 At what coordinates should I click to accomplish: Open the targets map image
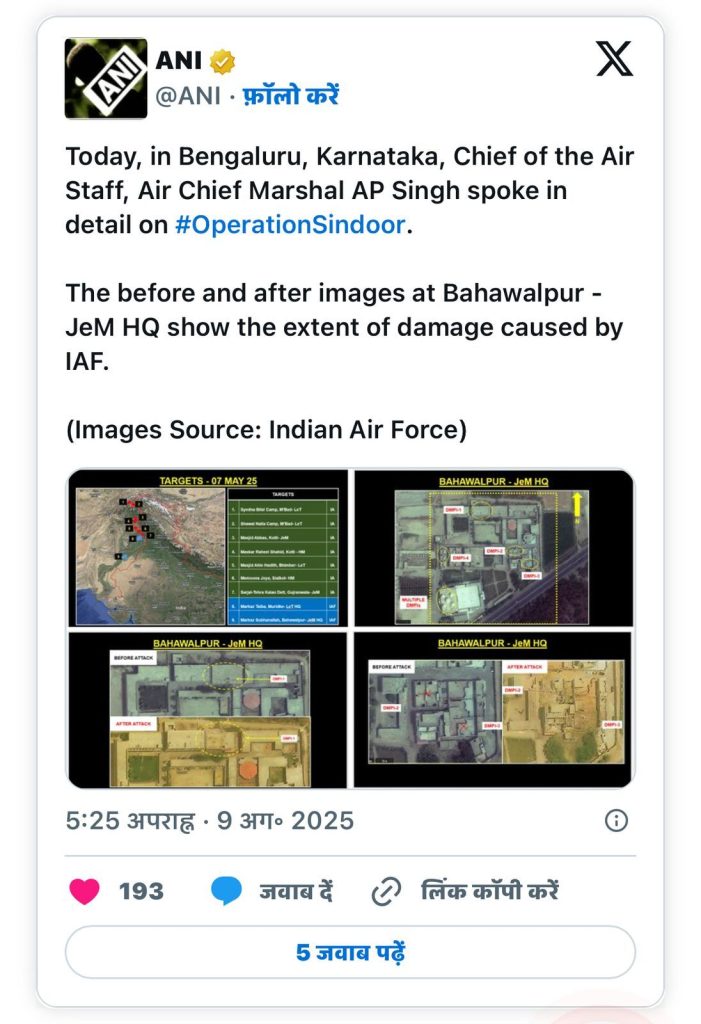click(208, 548)
